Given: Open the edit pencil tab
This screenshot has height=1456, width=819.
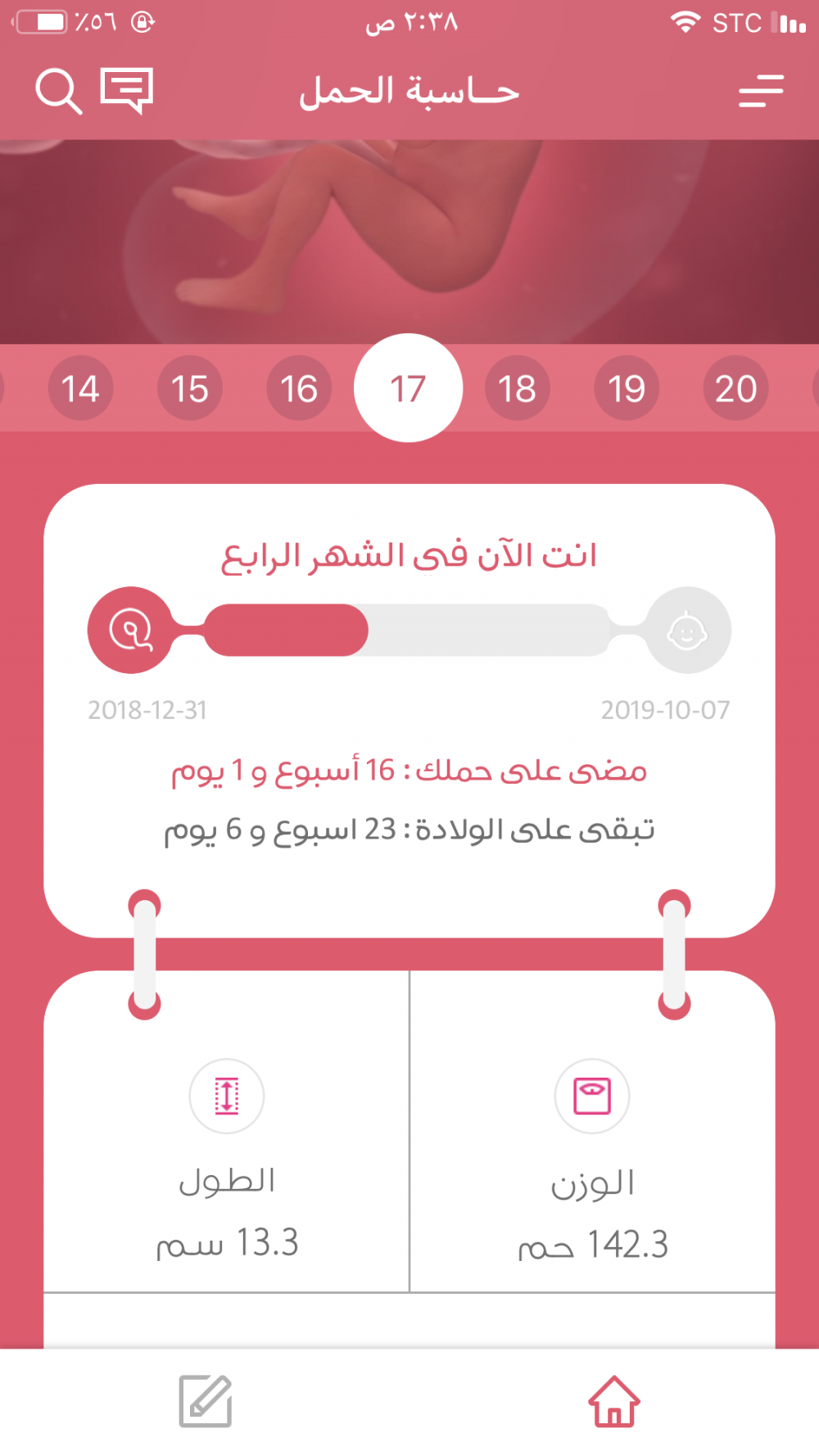Looking at the screenshot, I should [x=205, y=1401].
